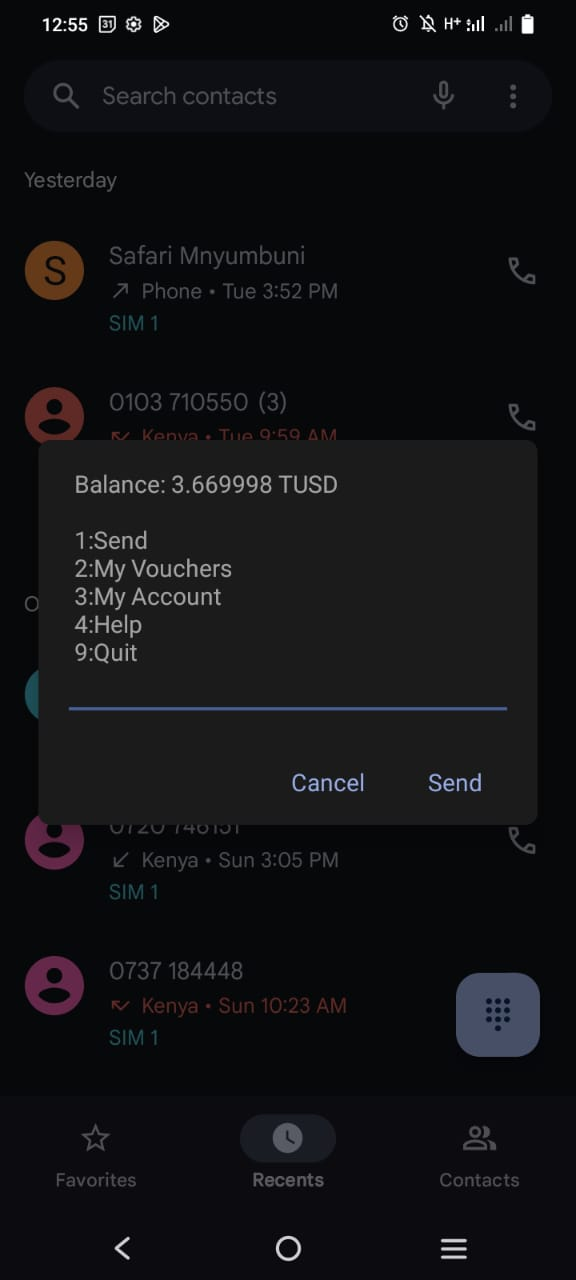The image size is (576, 1280).
Task: Go to the home screen
Action: [x=288, y=1248]
